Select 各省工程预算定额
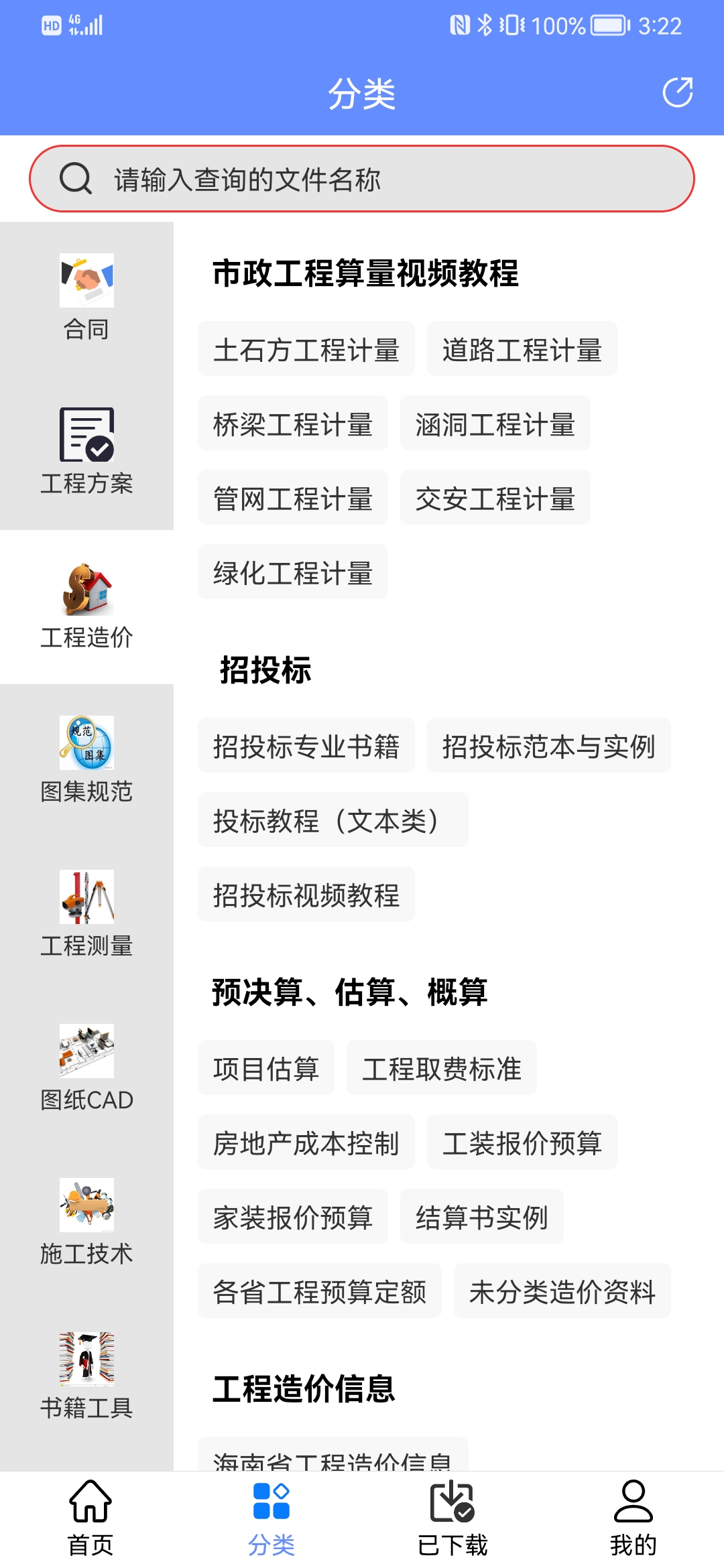Image resolution: width=724 pixels, height=1568 pixels. [x=319, y=1291]
